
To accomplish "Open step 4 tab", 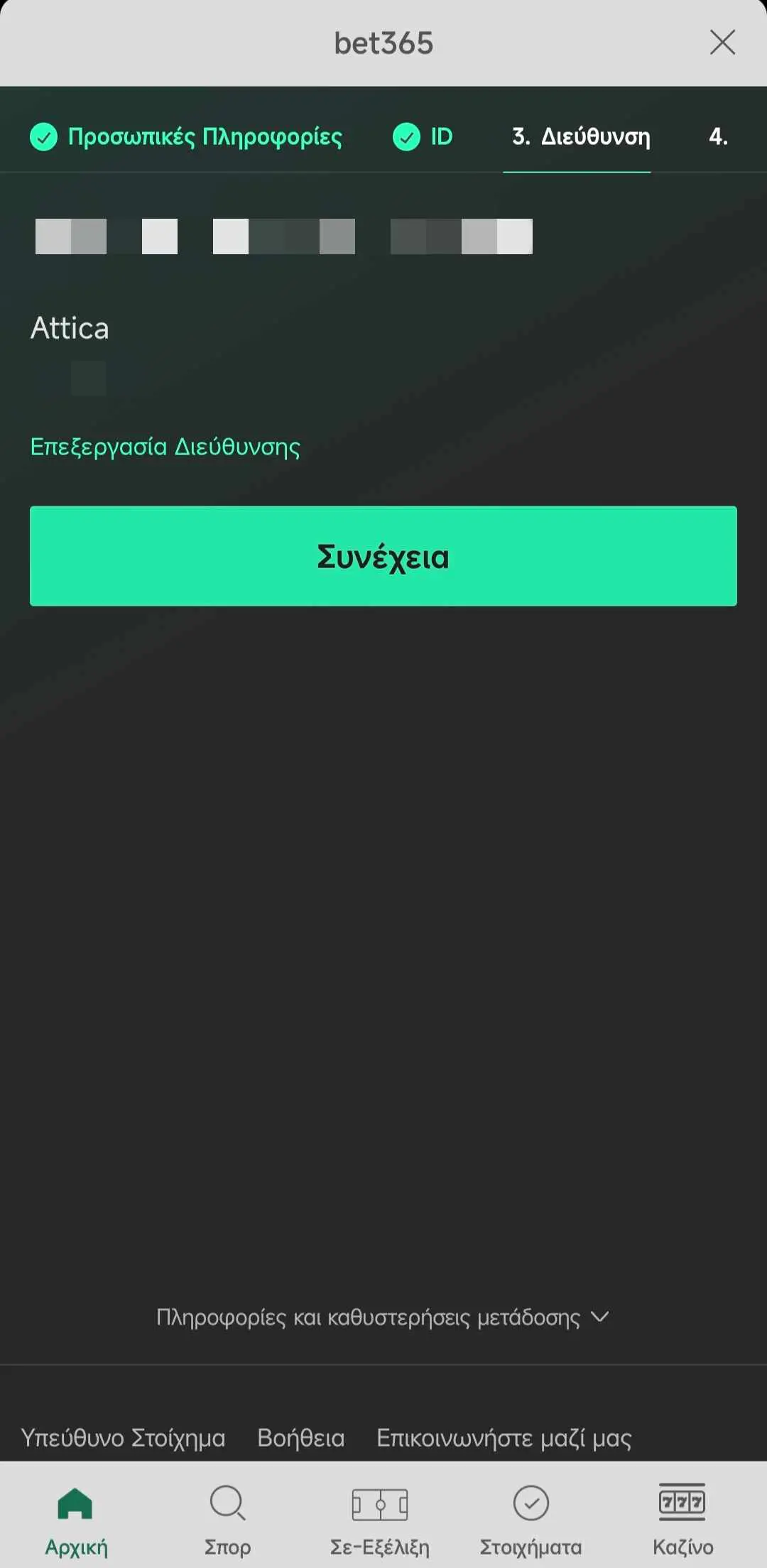I will pos(717,137).
